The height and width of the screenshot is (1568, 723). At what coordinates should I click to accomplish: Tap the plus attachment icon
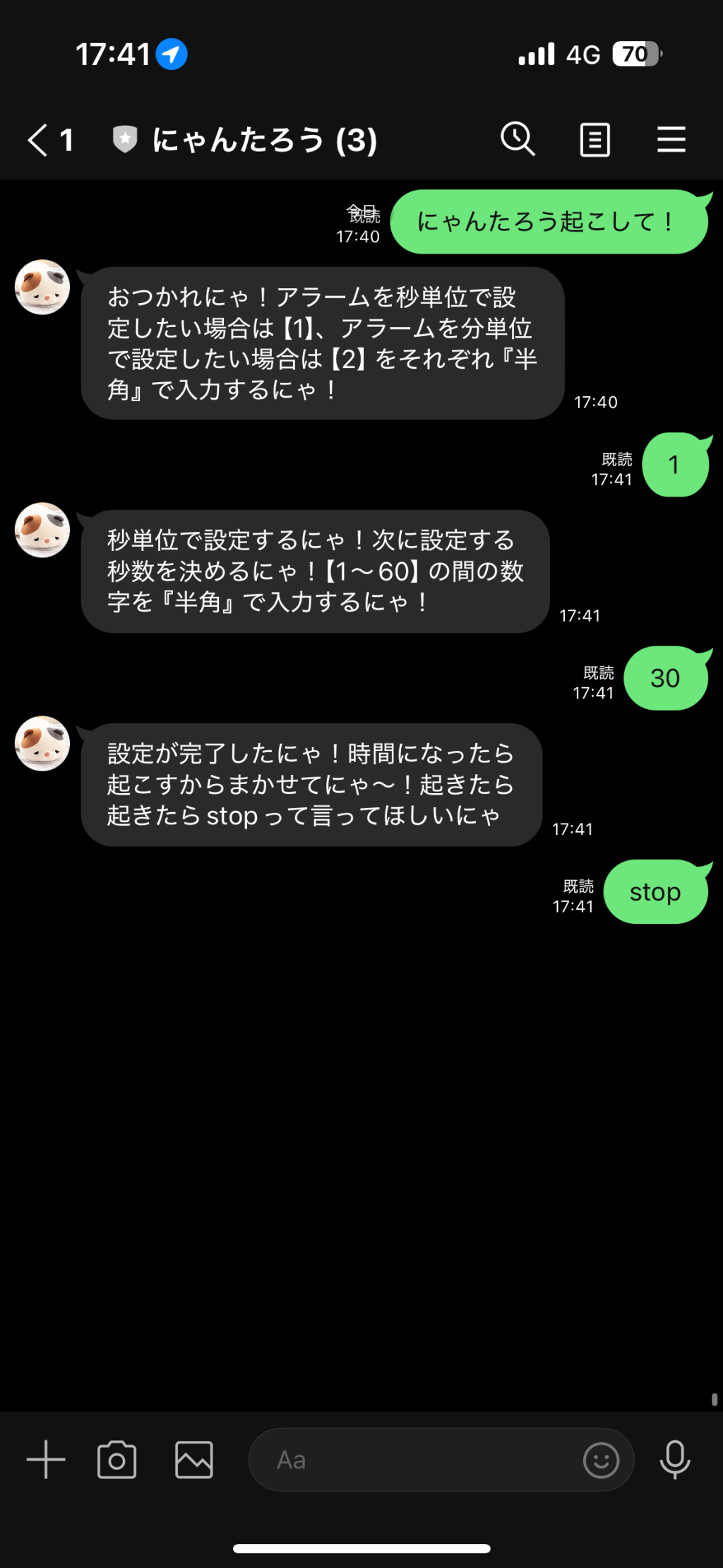pos(44,1460)
